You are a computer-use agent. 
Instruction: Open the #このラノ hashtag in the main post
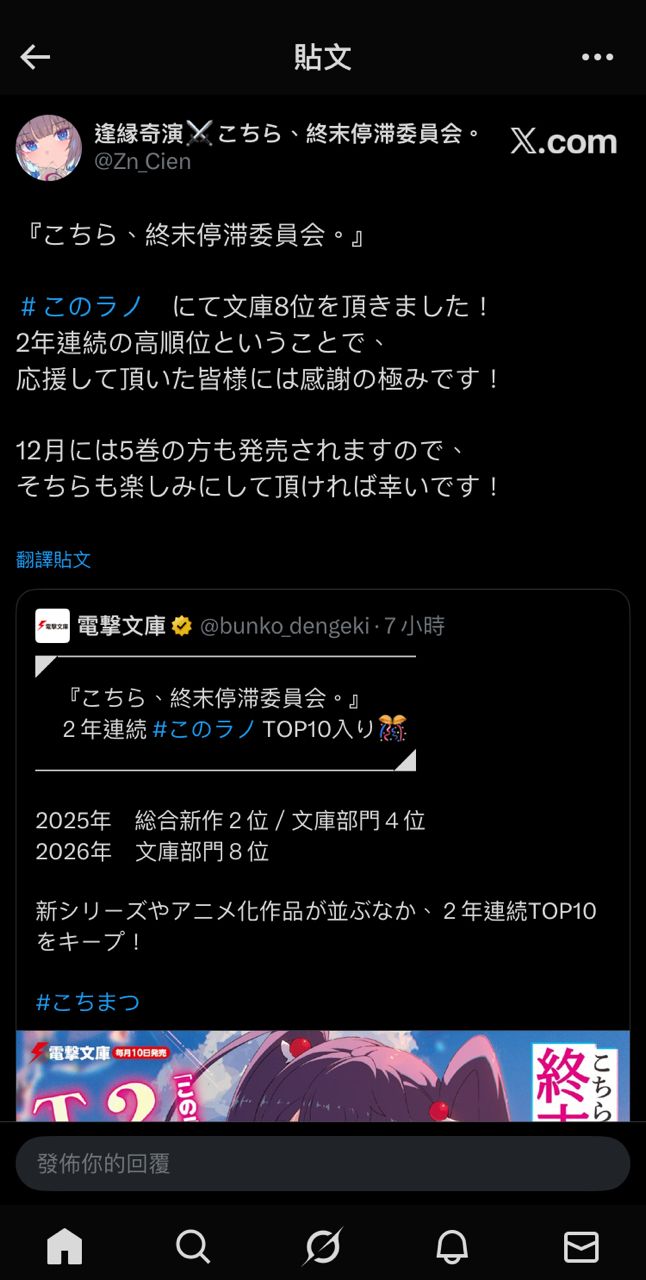(82, 306)
